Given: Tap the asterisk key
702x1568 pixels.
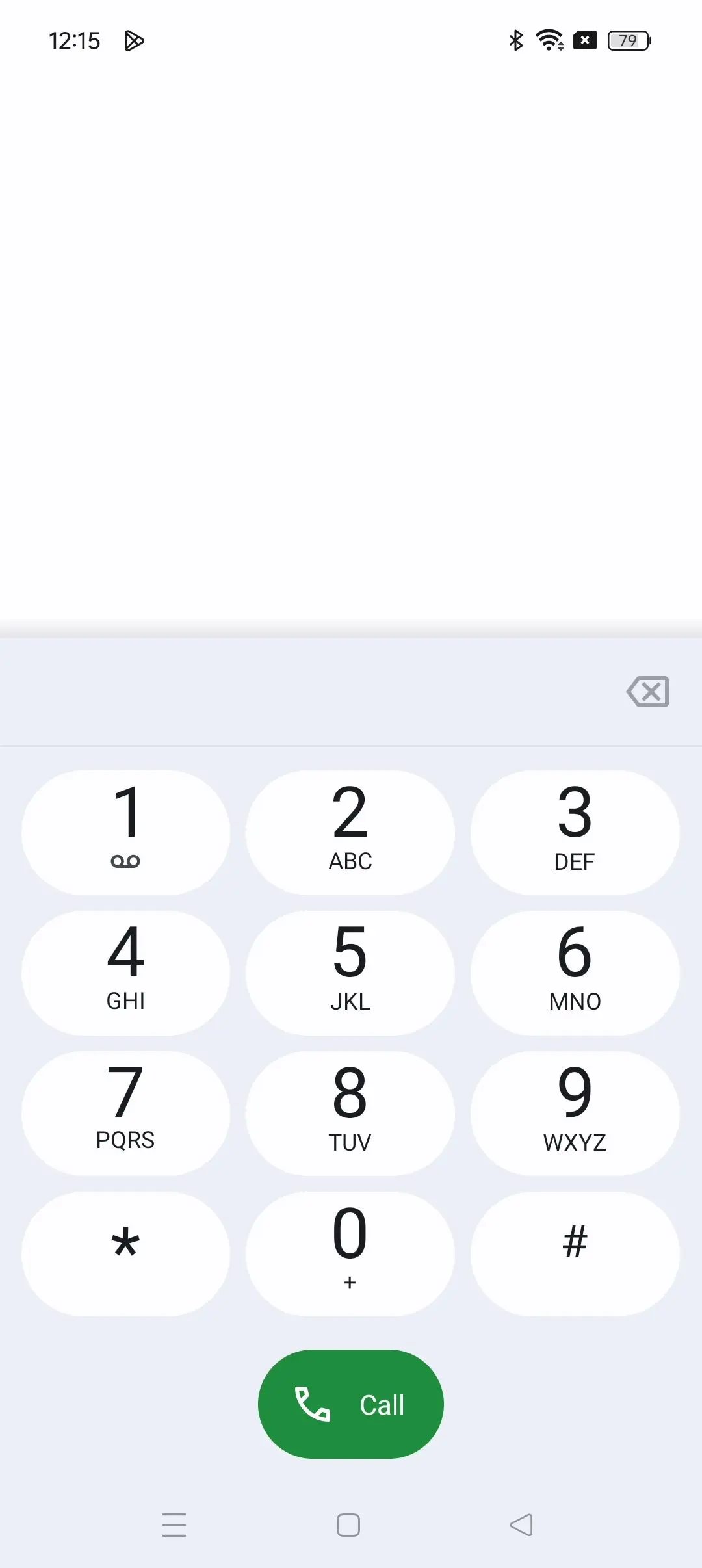Looking at the screenshot, I should pyautogui.click(x=126, y=1253).
